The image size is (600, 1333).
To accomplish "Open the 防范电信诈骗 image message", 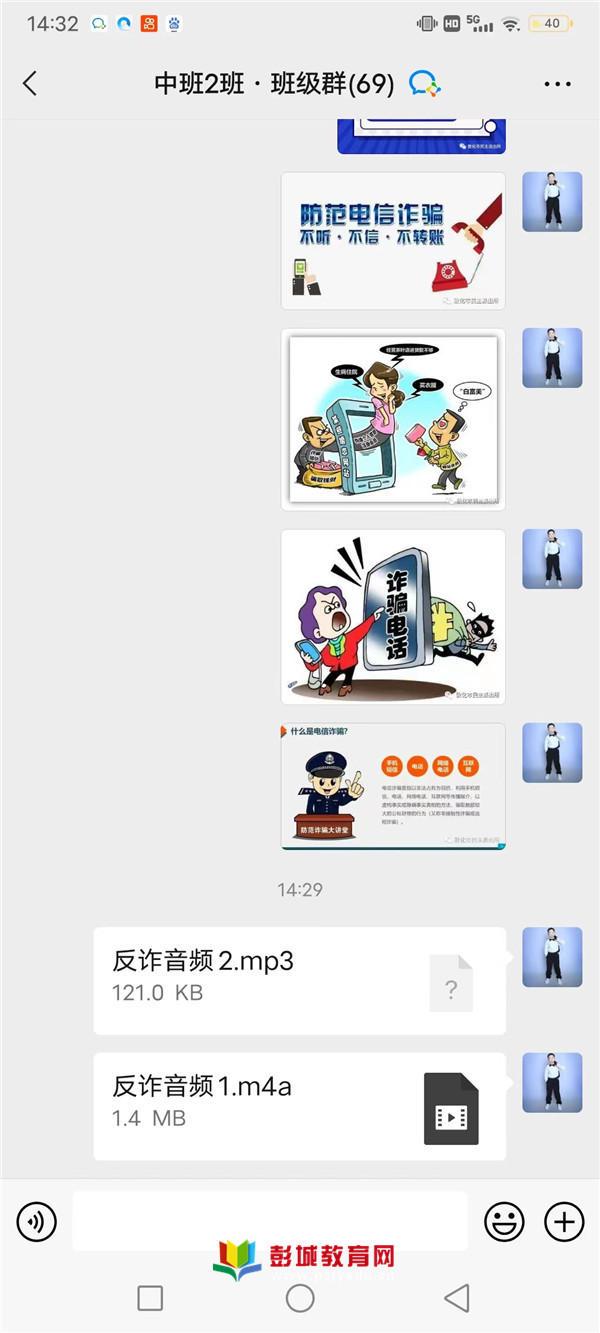I will point(393,241).
